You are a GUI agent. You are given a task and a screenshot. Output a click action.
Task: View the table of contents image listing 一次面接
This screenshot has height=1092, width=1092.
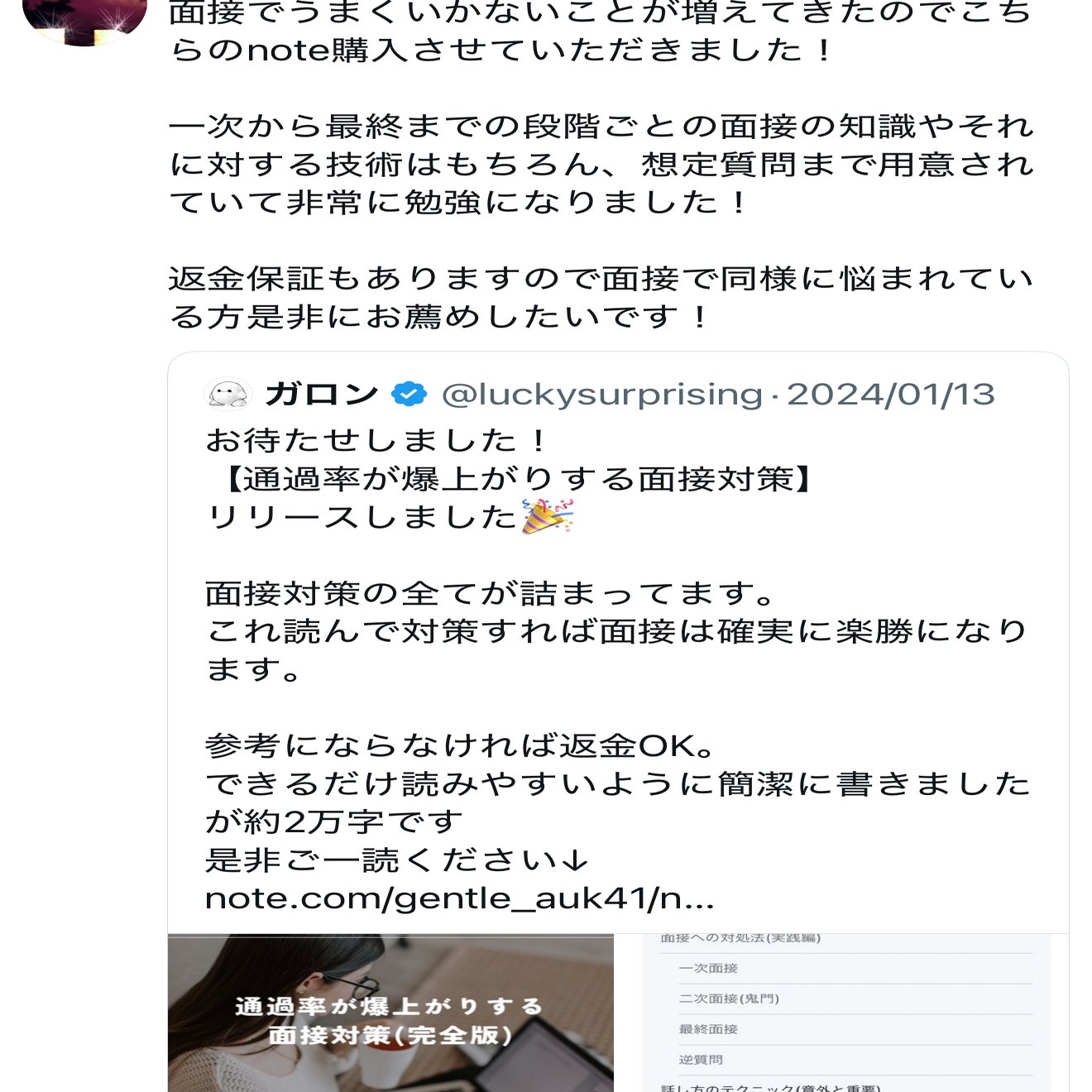[844, 1014]
